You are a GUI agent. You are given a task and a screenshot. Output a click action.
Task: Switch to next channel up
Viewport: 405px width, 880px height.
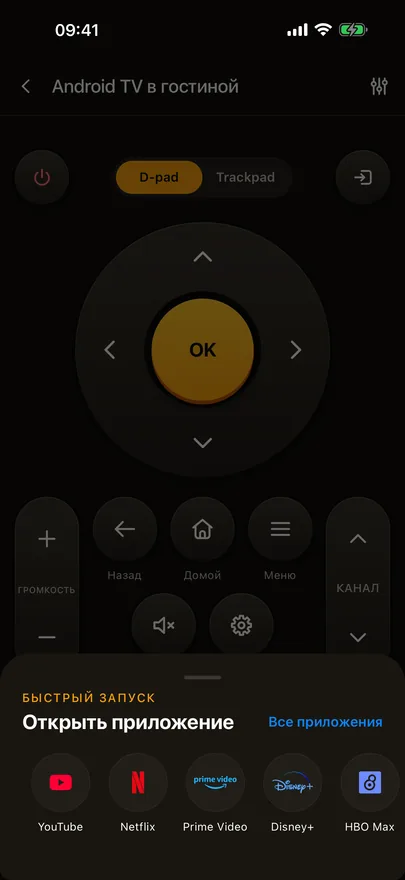(358, 539)
